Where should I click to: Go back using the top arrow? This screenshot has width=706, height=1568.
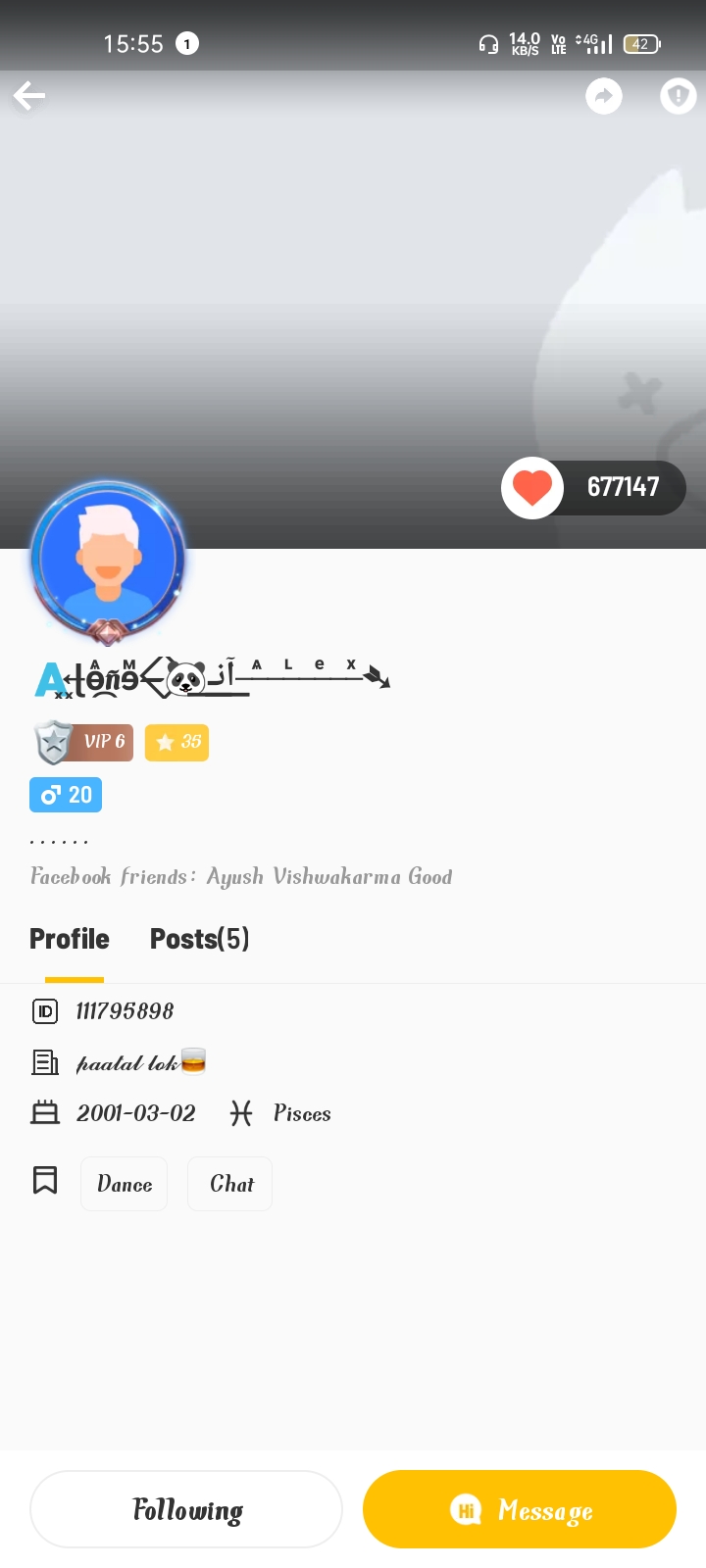[29, 96]
